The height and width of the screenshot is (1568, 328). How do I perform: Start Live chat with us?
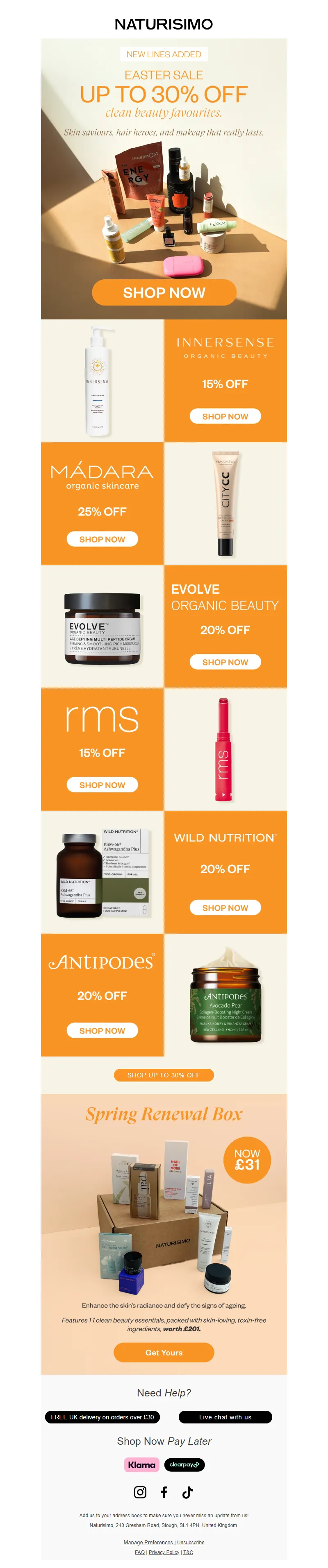tap(225, 1417)
